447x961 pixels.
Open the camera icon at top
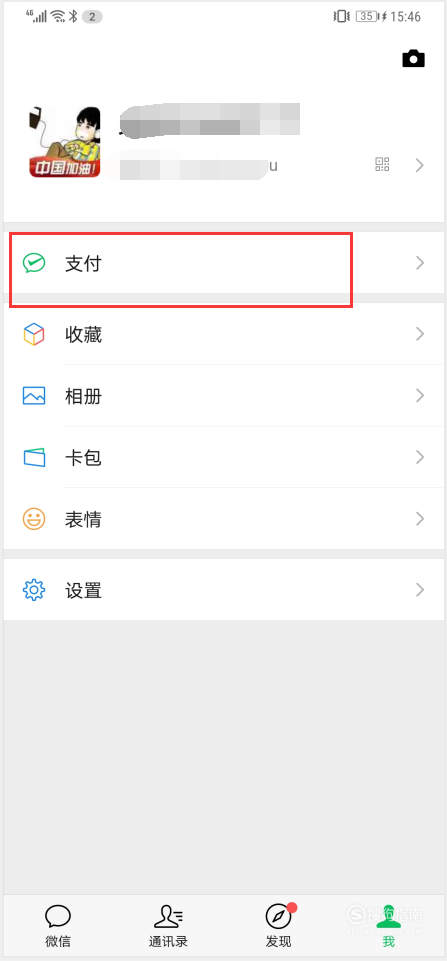(x=413, y=59)
